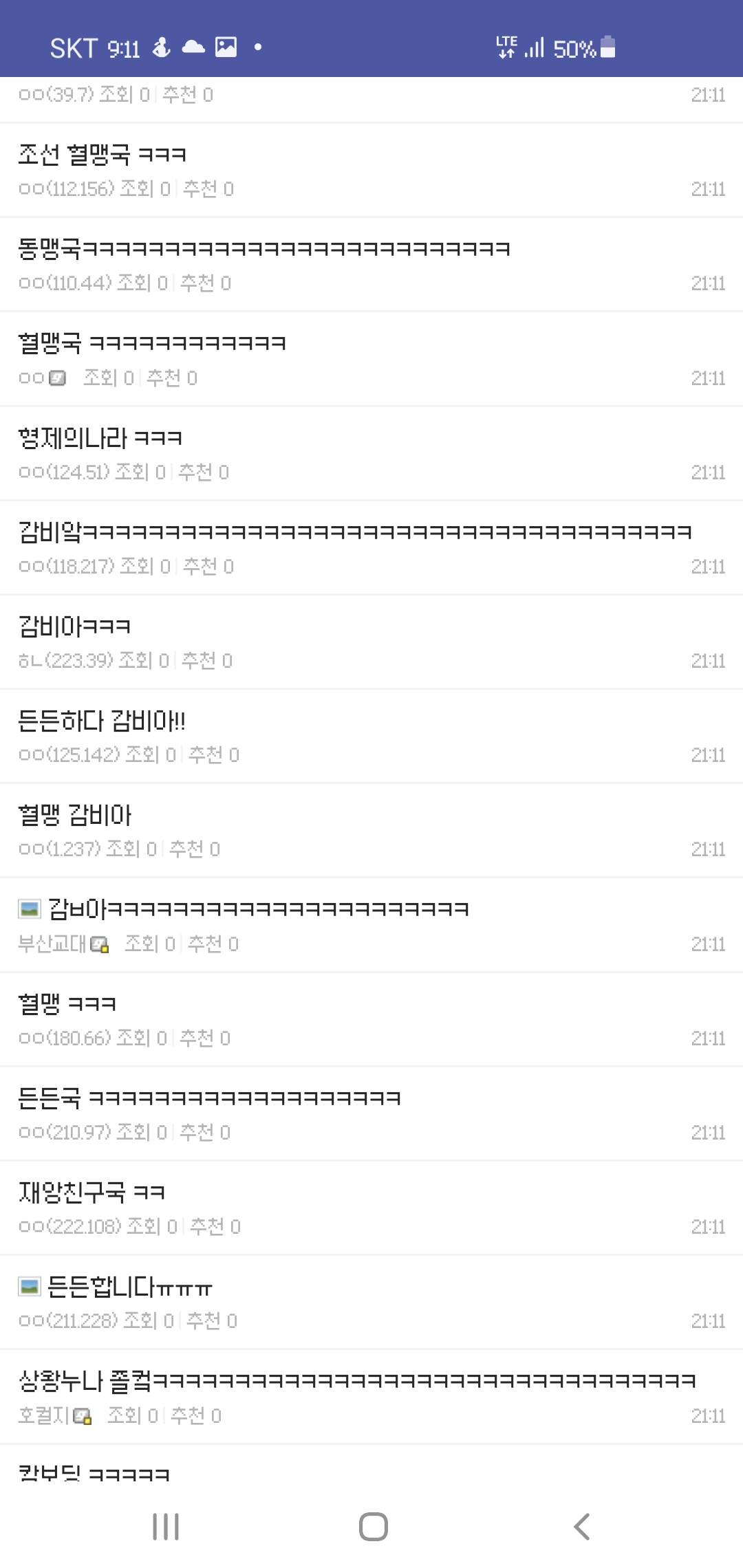Screen dimensions: 743x1568
Task: Open the post '재앙친구국 ㅋㅋ'
Action: [x=91, y=1192]
